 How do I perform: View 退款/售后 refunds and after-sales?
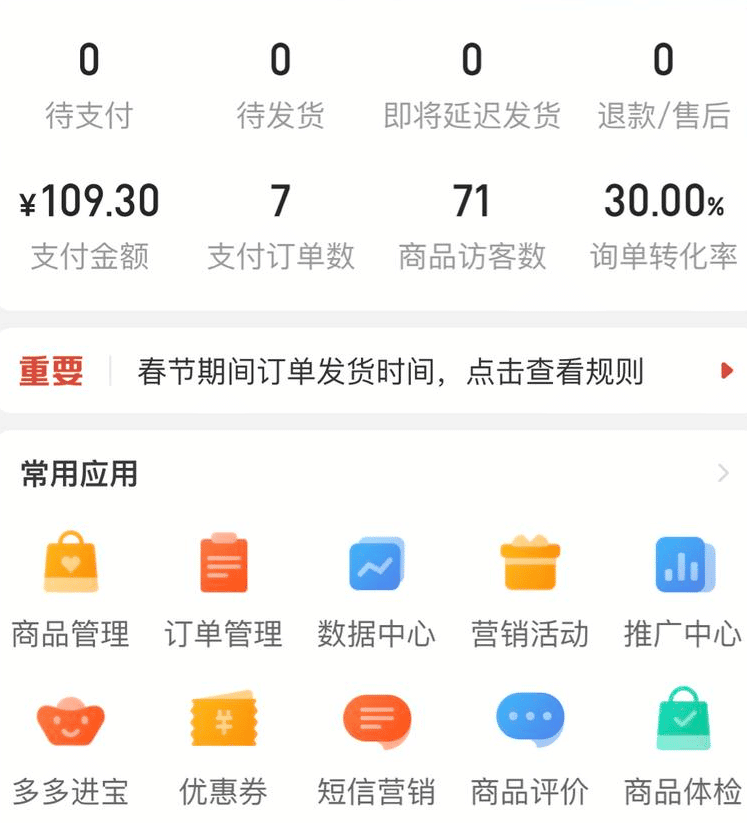pyautogui.click(x=663, y=85)
